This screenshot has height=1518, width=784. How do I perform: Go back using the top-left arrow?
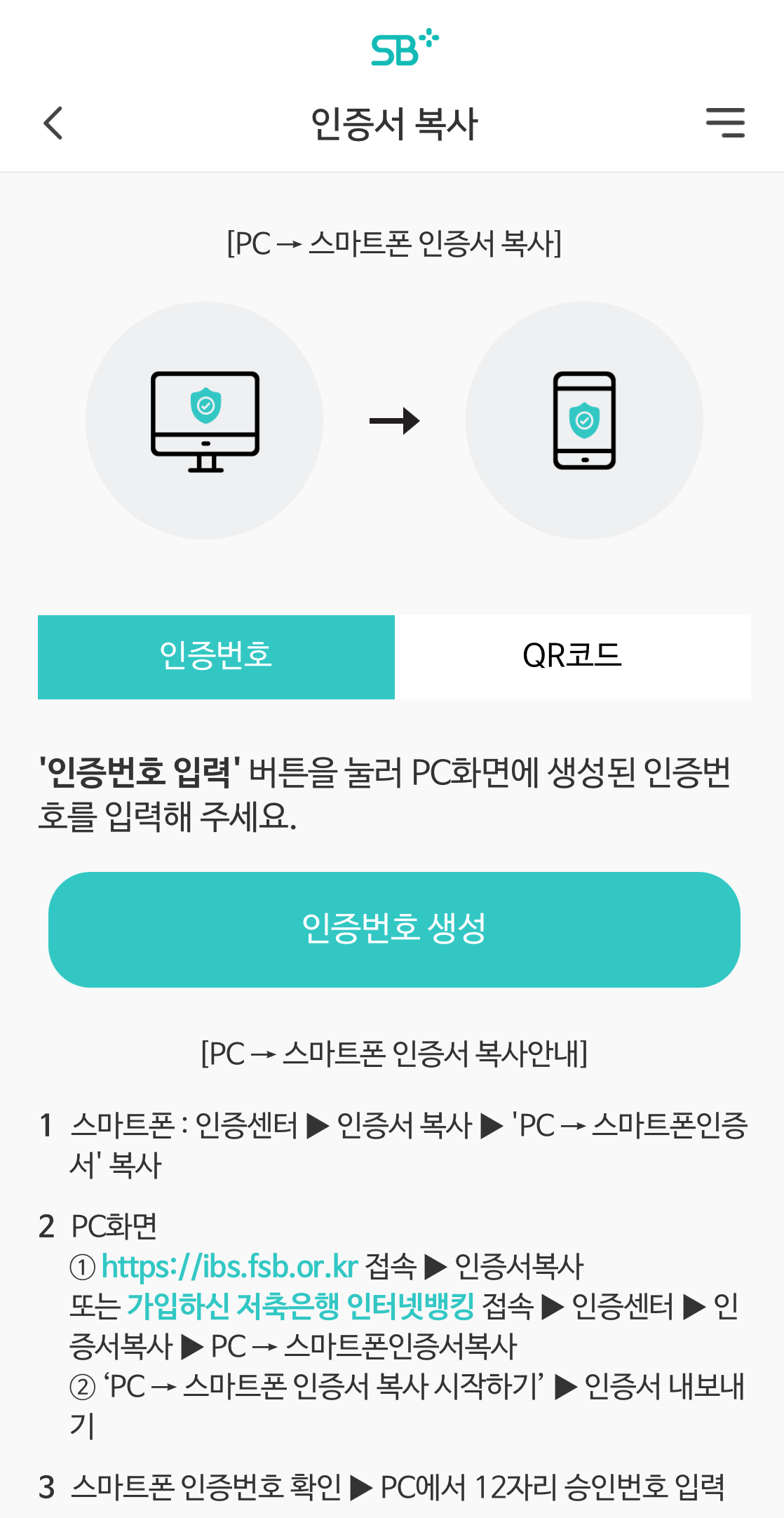click(53, 123)
